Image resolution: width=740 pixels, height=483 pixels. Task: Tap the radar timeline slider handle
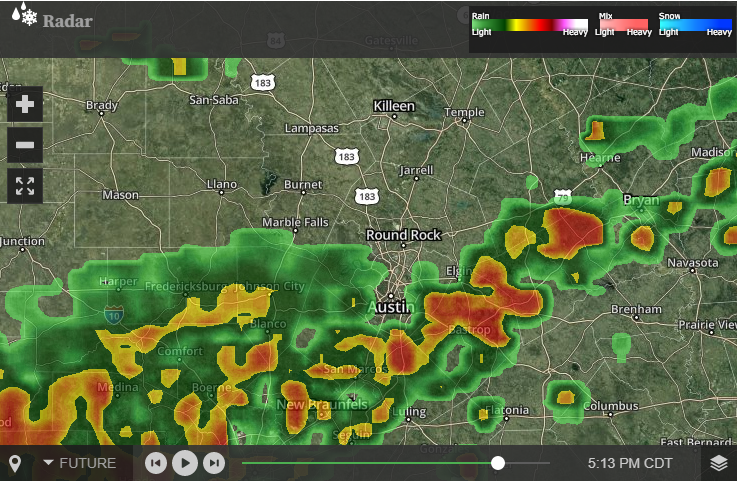pos(498,463)
